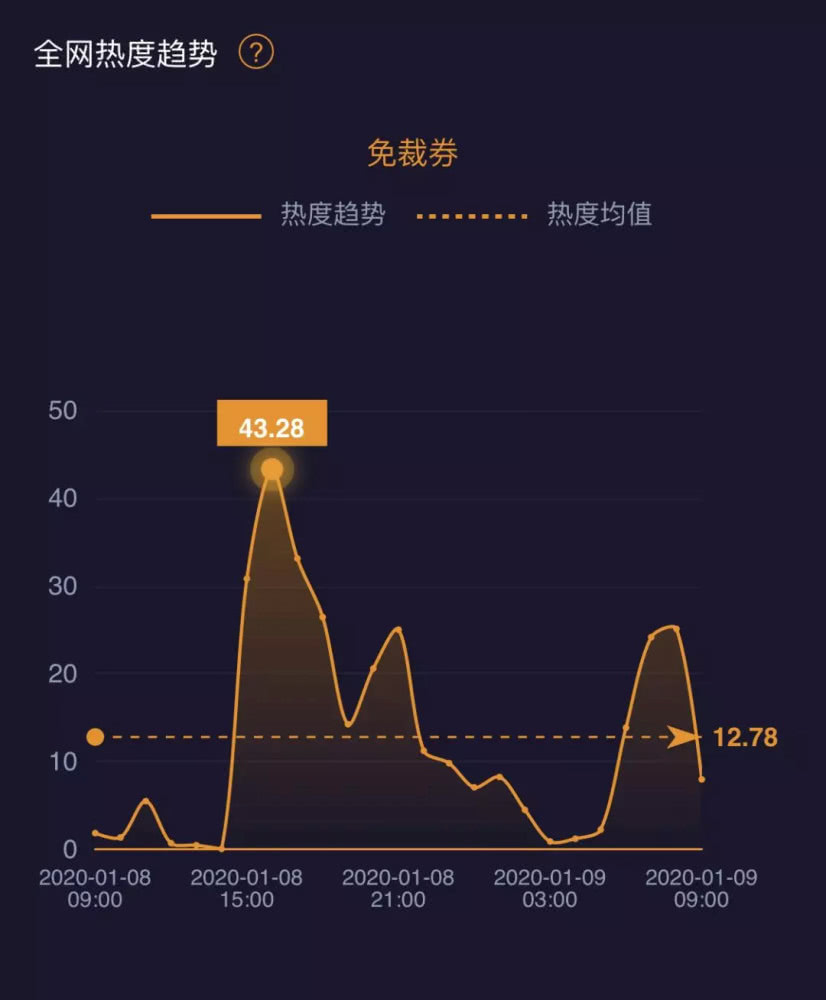Open the help icon beside 全网热度趋势
826x1000 pixels.
pos(256,52)
